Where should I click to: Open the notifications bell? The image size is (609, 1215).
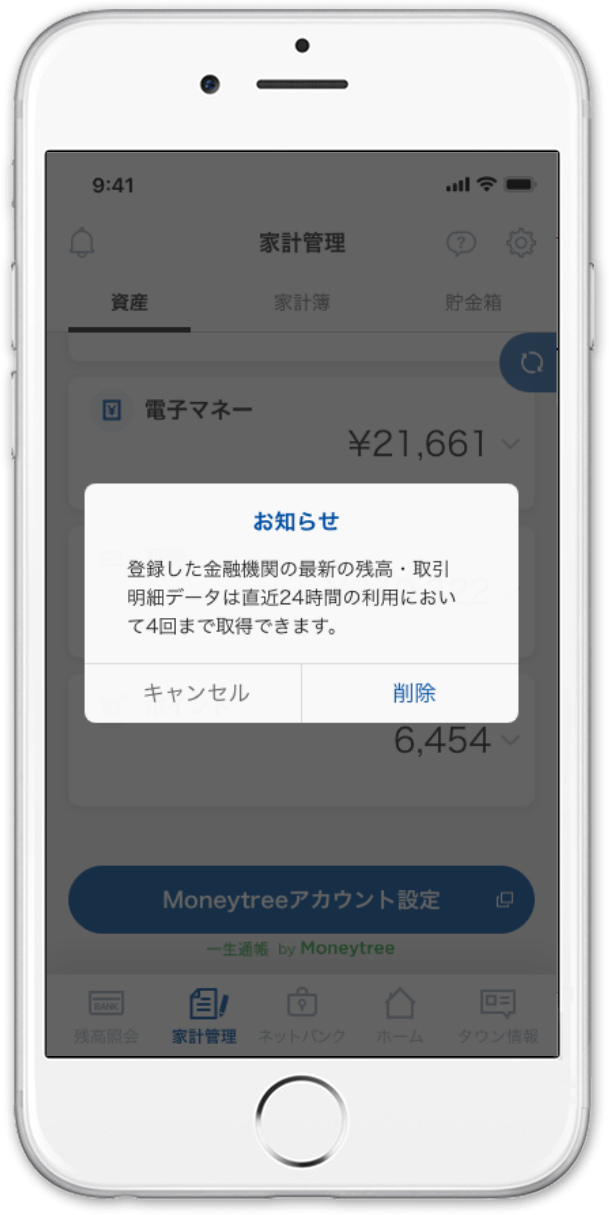pos(82,243)
